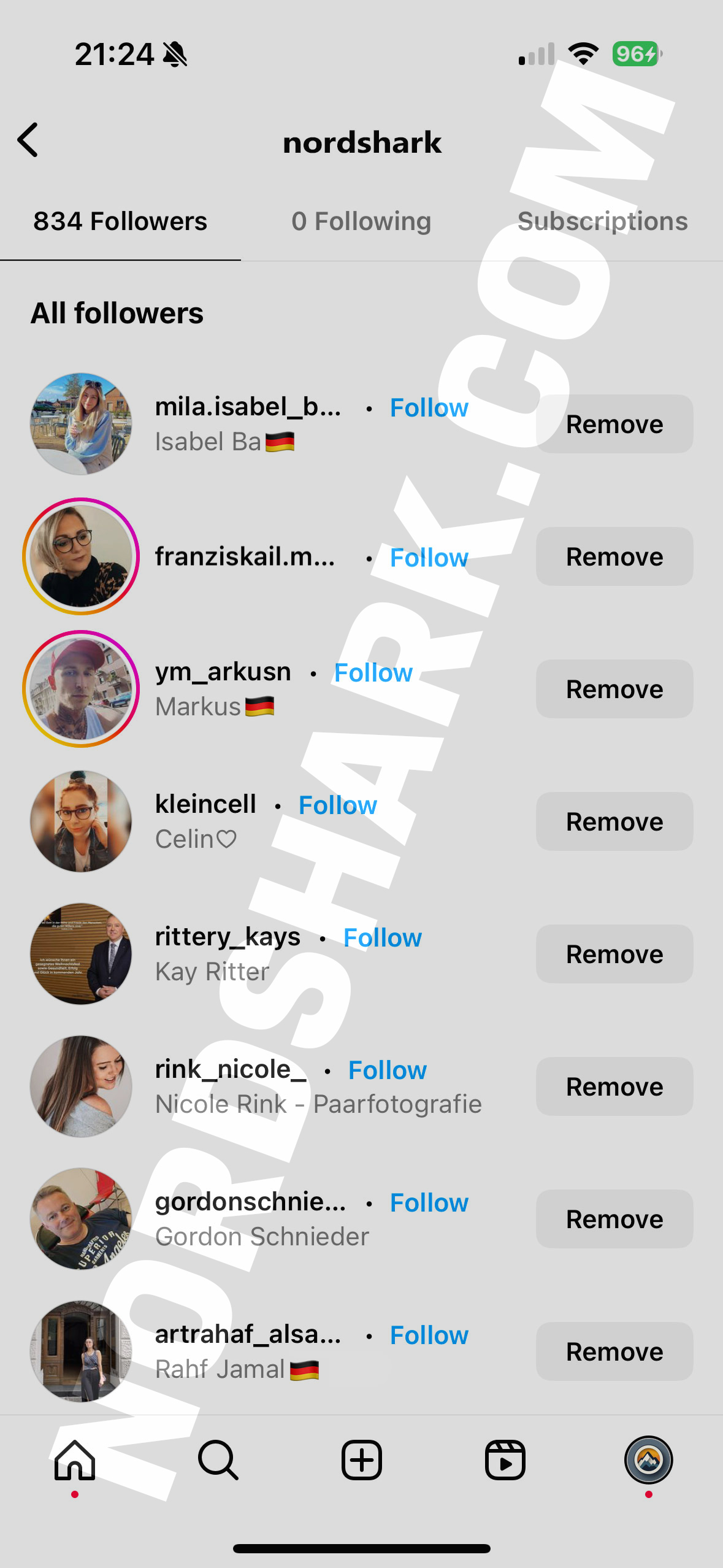Follow rink_nicole_ back
The image size is (723, 1568).
pyautogui.click(x=387, y=1070)
